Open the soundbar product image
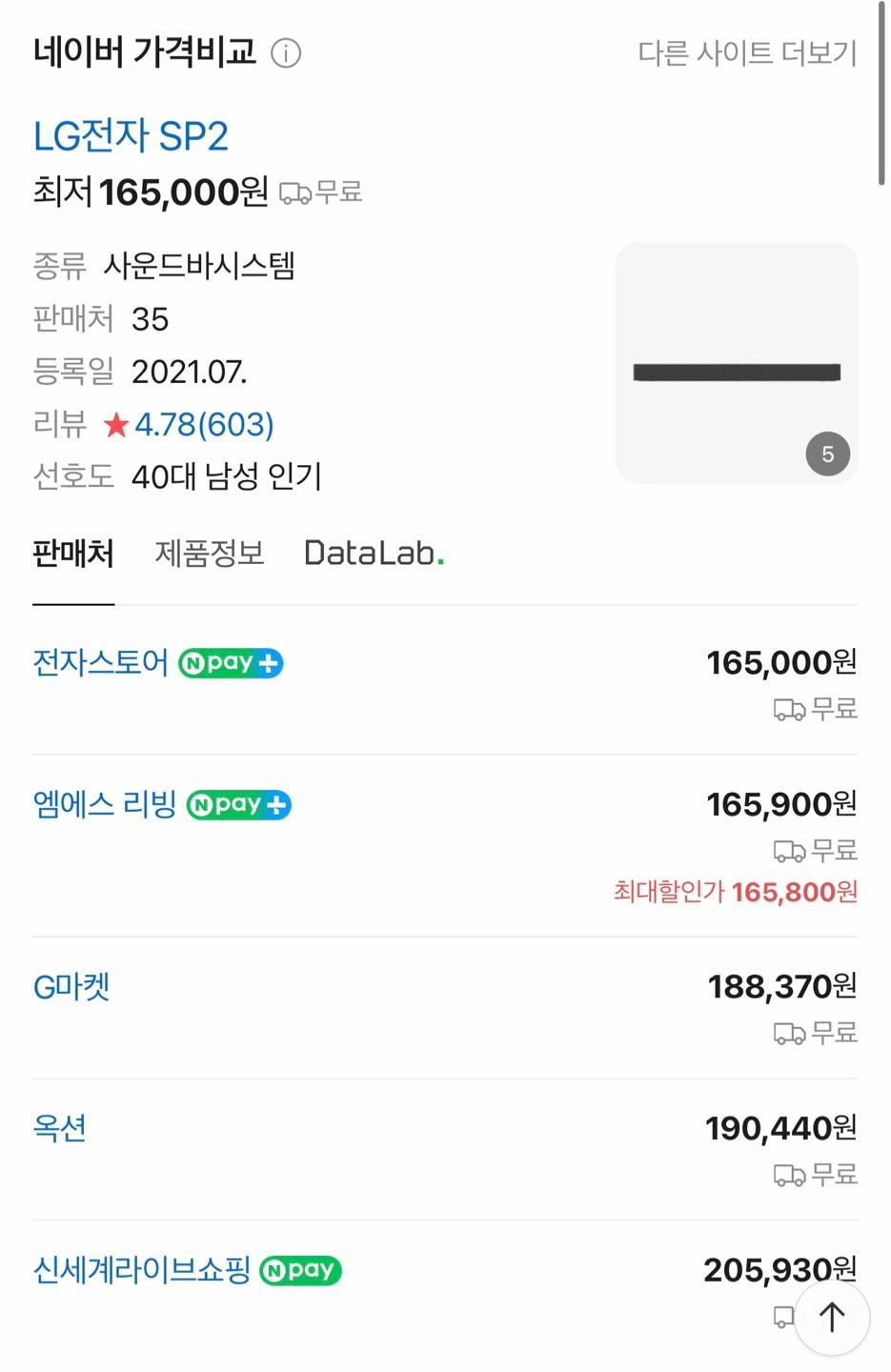Screen dimensions: 891x1372 coord(737,363)
